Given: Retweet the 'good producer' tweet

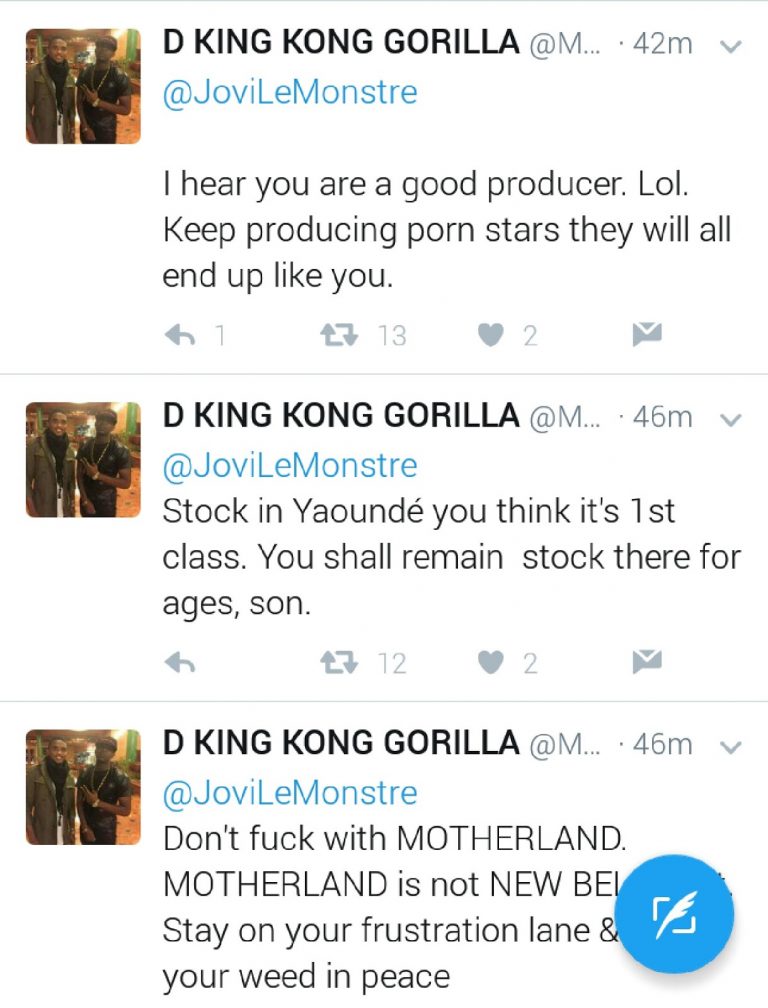Looking at the screenshot, I should point(340,335).
